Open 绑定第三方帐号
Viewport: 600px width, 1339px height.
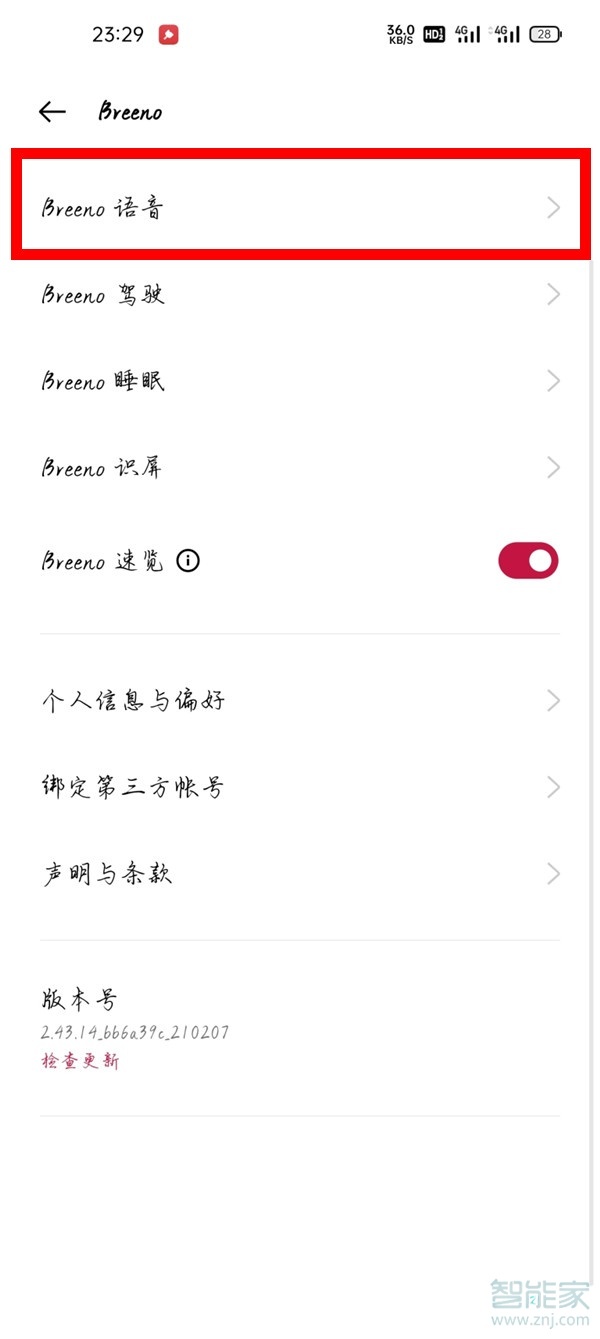click(300, 787)
